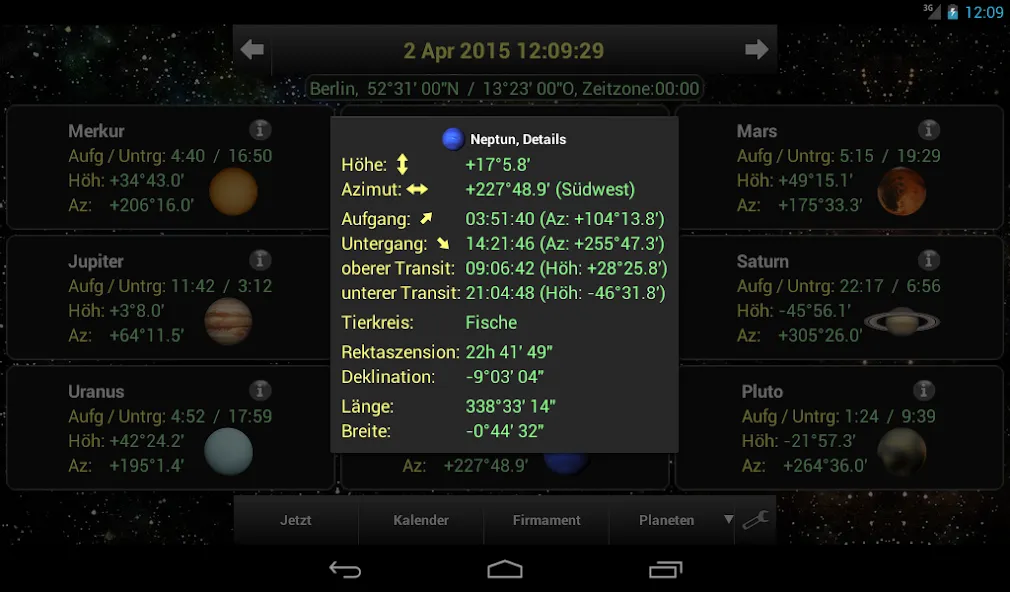Screen dimensions: 1010x592
Task: Advance time with the right arrow
Action: tap(756, 50)
